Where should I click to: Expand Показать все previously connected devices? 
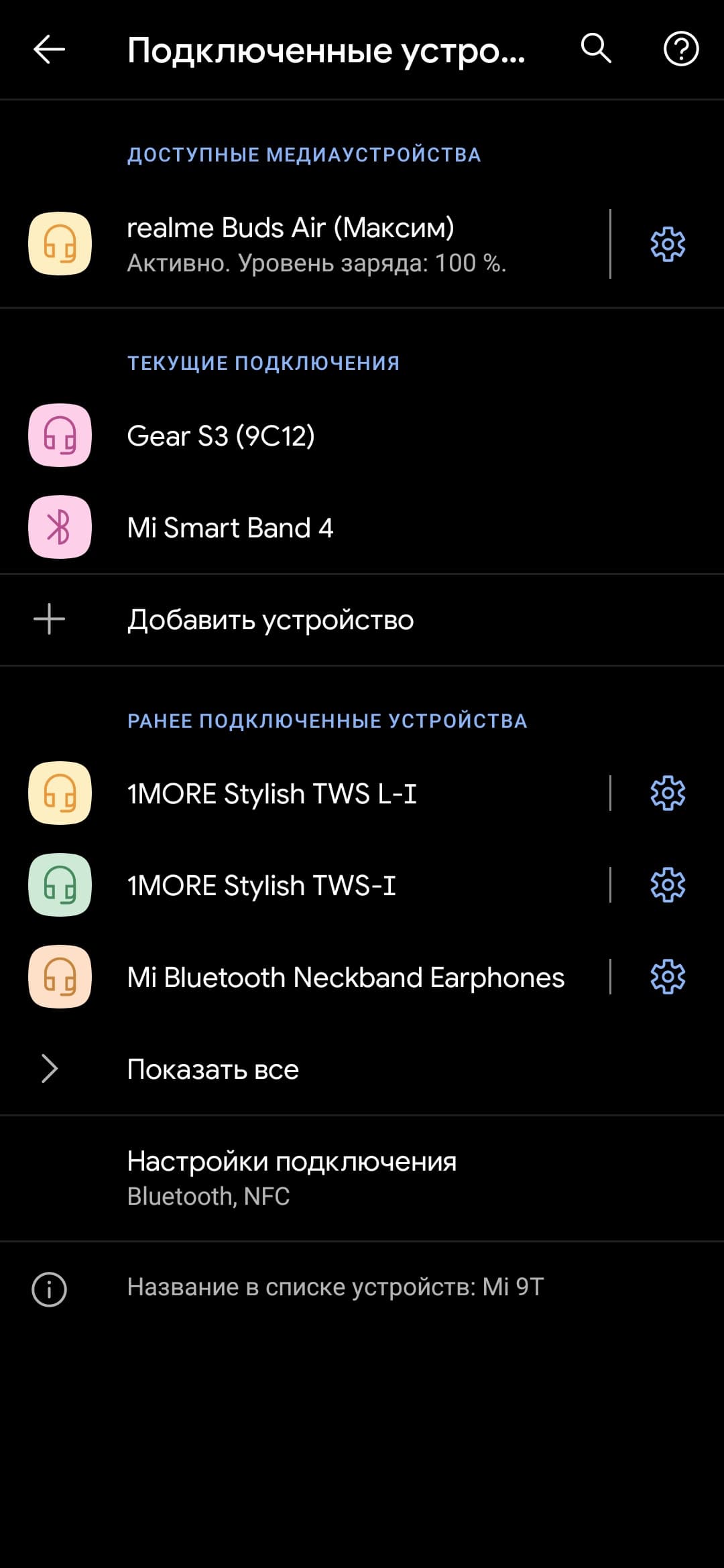pyautogui.click(x=213, y=1069)
